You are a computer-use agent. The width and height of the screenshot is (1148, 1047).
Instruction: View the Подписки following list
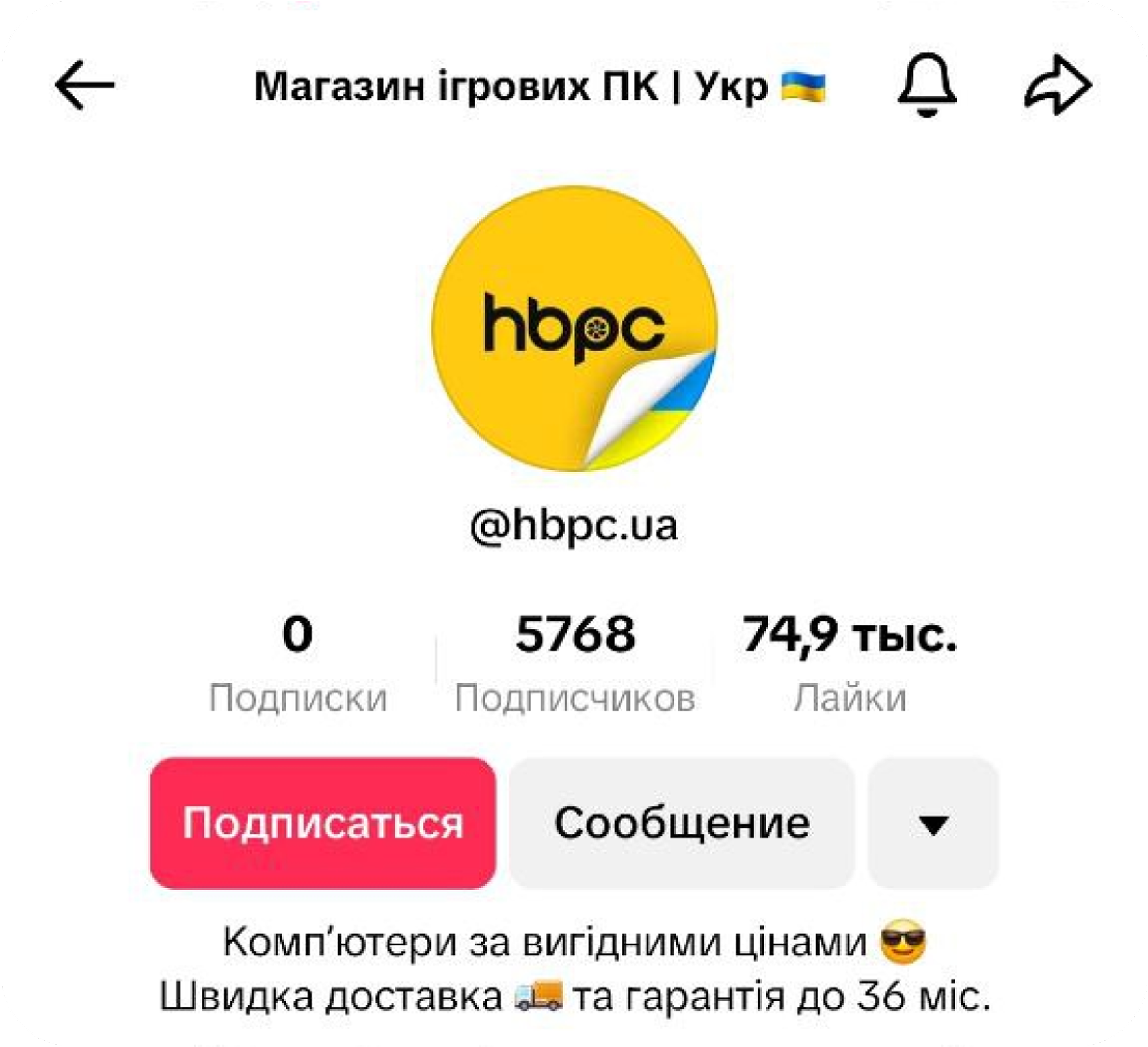(x=298, y=662)
